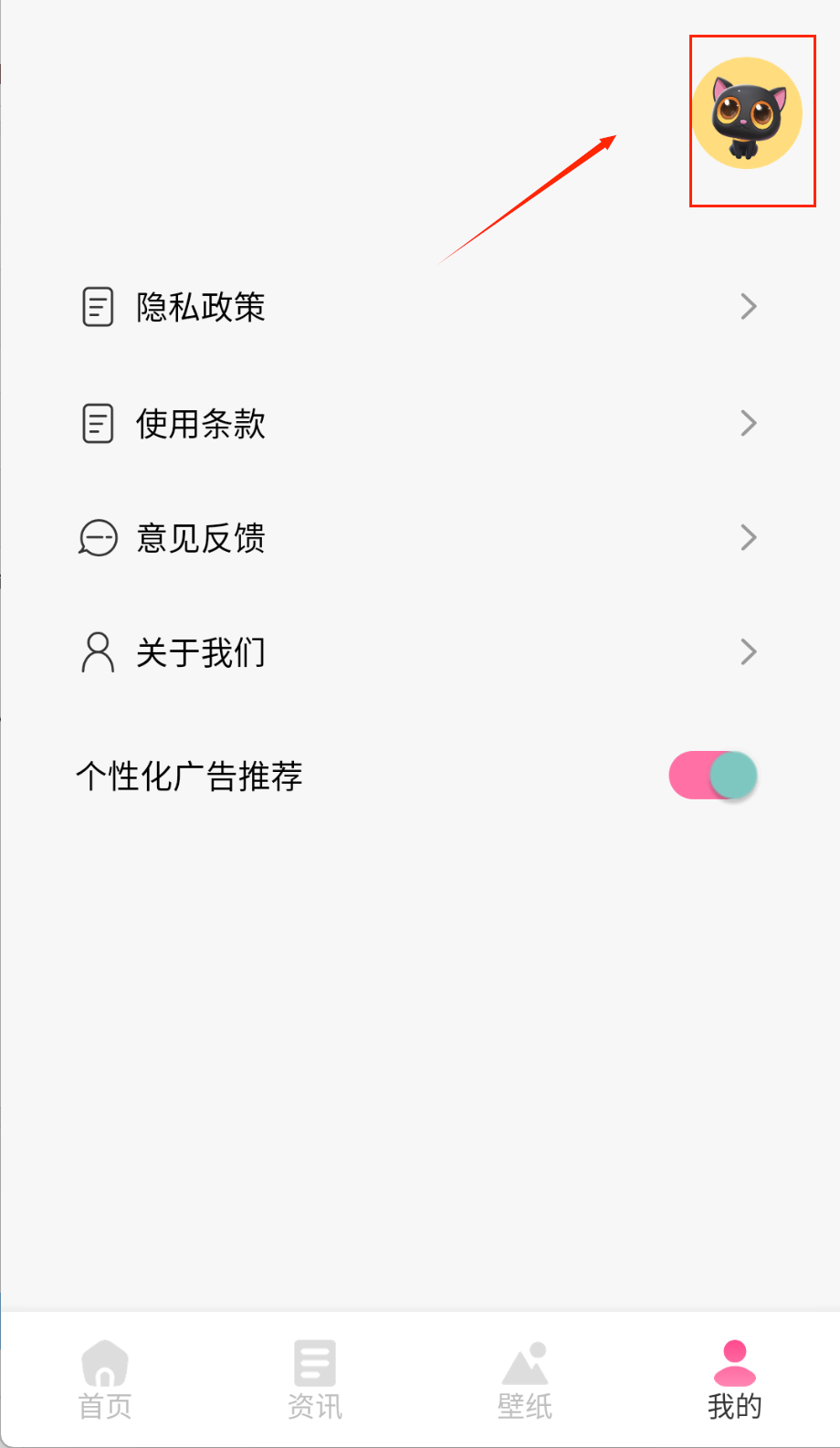The height and width of the screenshot is (1448, 840).
Task: Open 意见反馈 via its chevron arrow
Action: pyautogui.click(x=749, y=538)
